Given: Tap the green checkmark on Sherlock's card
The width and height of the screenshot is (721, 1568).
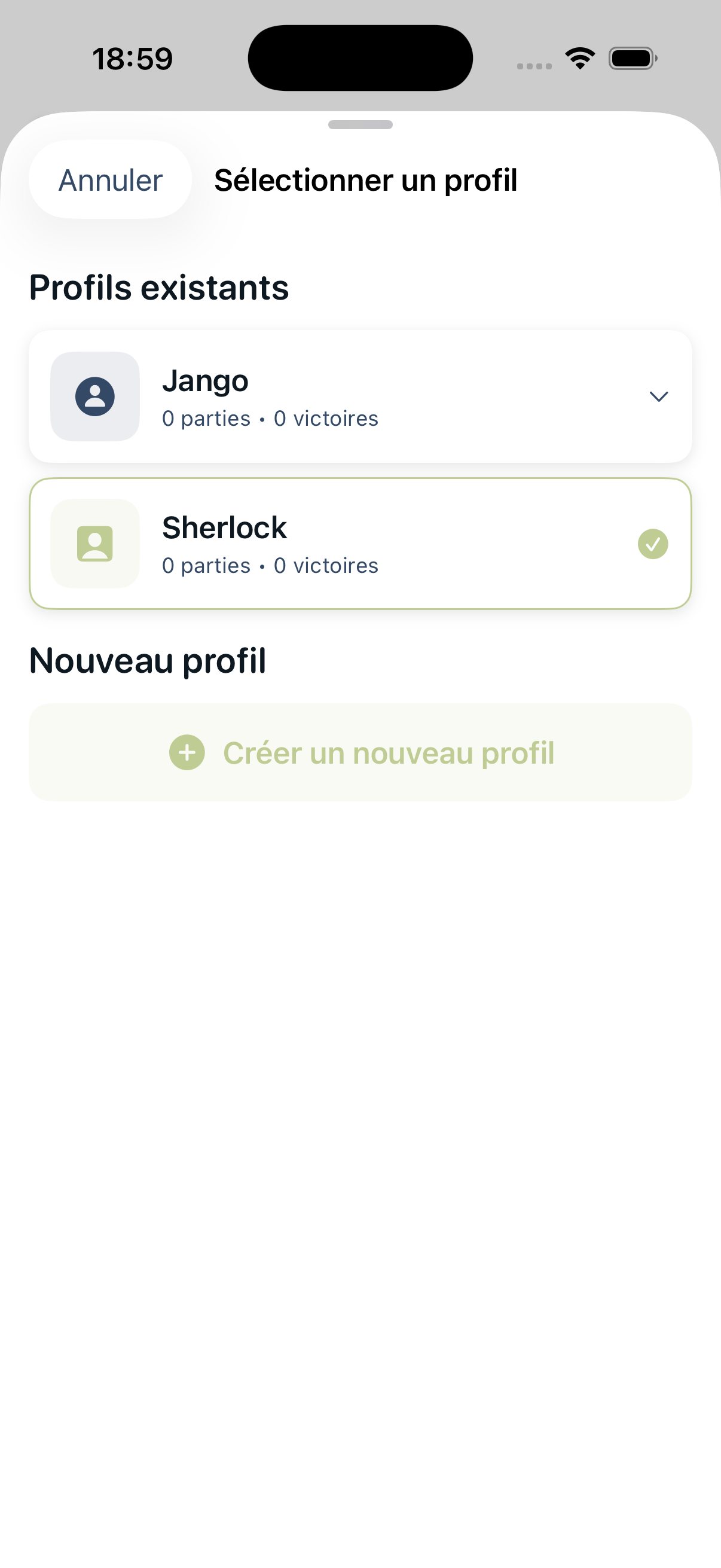Looking at the screenshot, I should click(653, 544).
